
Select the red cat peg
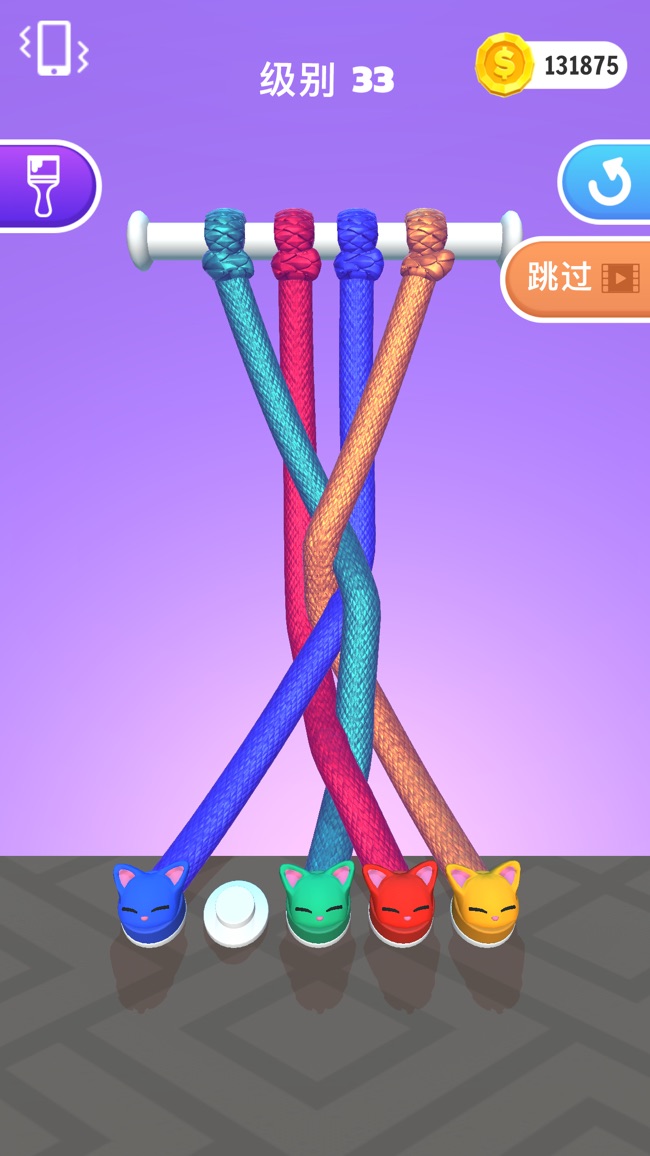pos(400,903)
